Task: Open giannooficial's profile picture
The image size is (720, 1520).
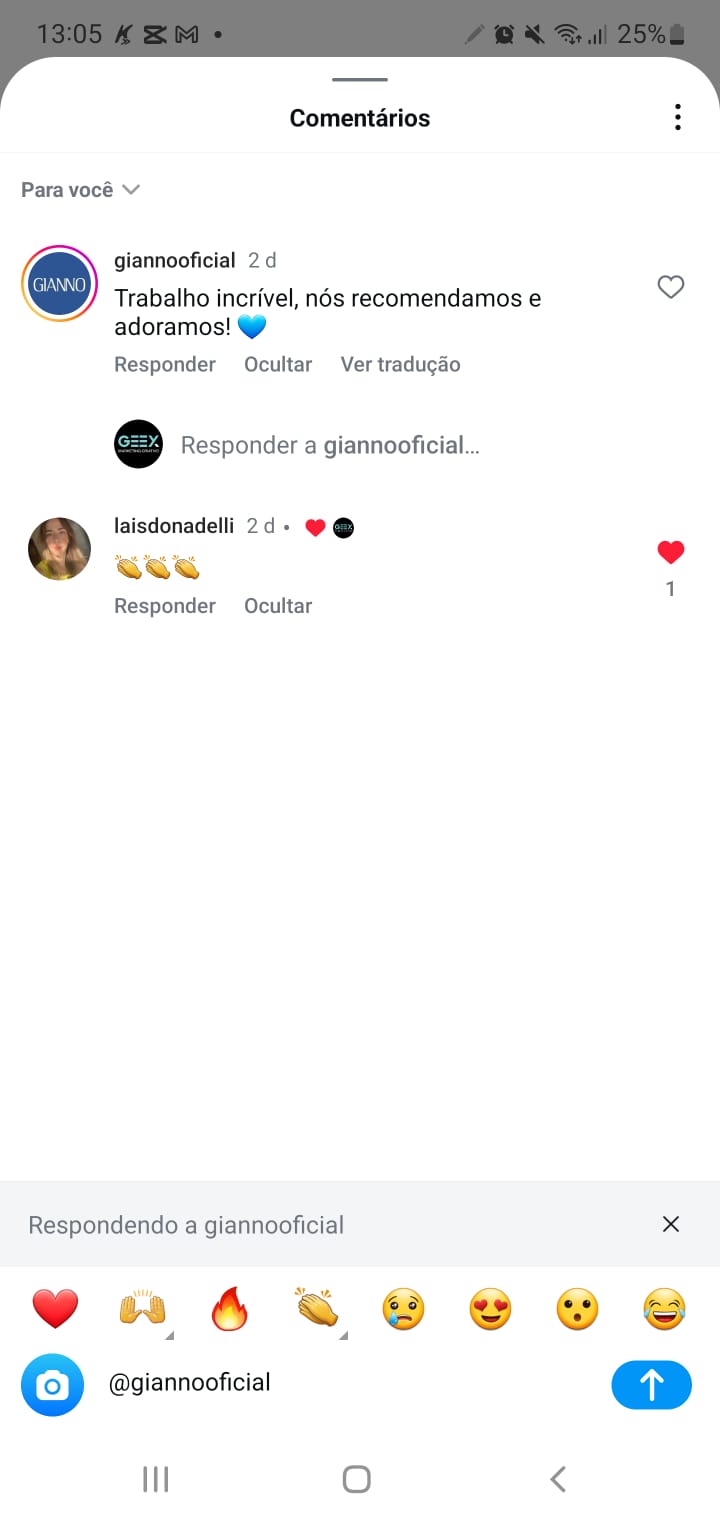Action: tap(59, 284)
